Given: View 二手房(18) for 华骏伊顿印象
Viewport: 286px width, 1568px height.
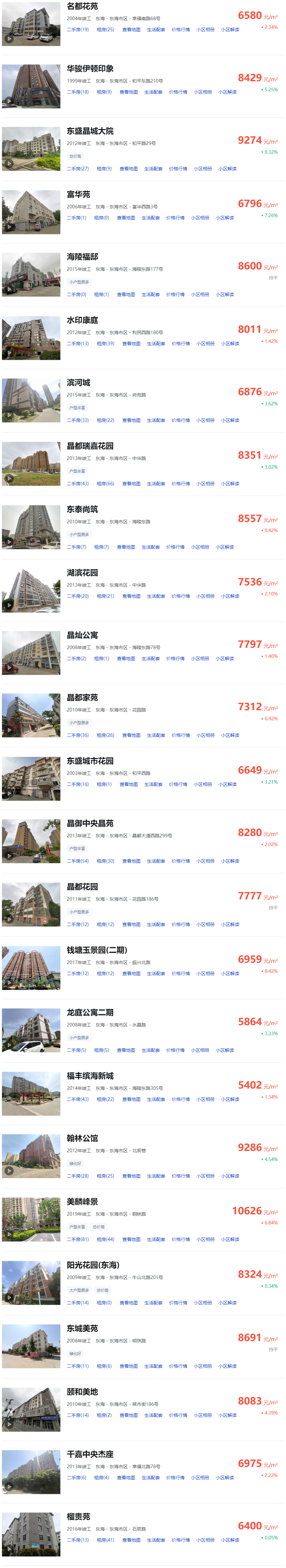Looking at the screenshot, I should click(x=77, y=92).
